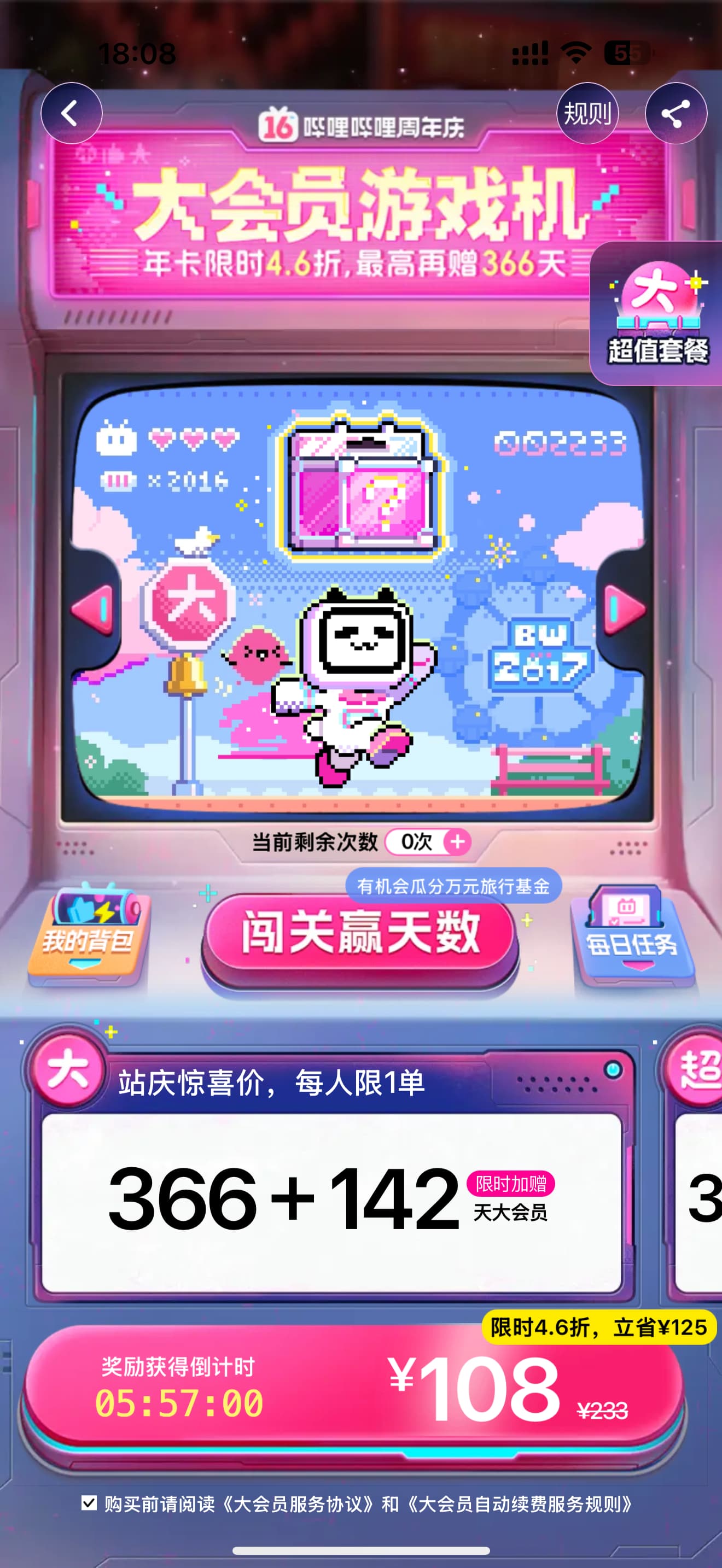Open the 规则 rules button
The image size is (722, 1568).
[x=587, y=113]
